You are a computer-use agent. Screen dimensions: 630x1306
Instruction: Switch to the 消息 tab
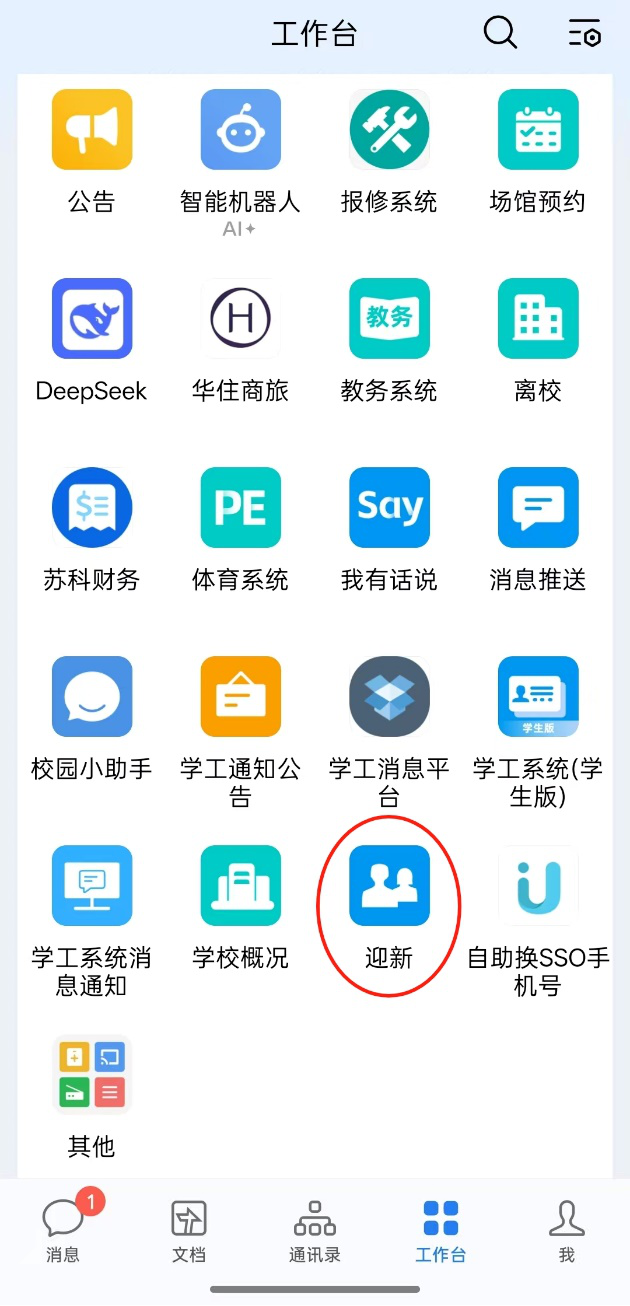(x=63, y=1229)
